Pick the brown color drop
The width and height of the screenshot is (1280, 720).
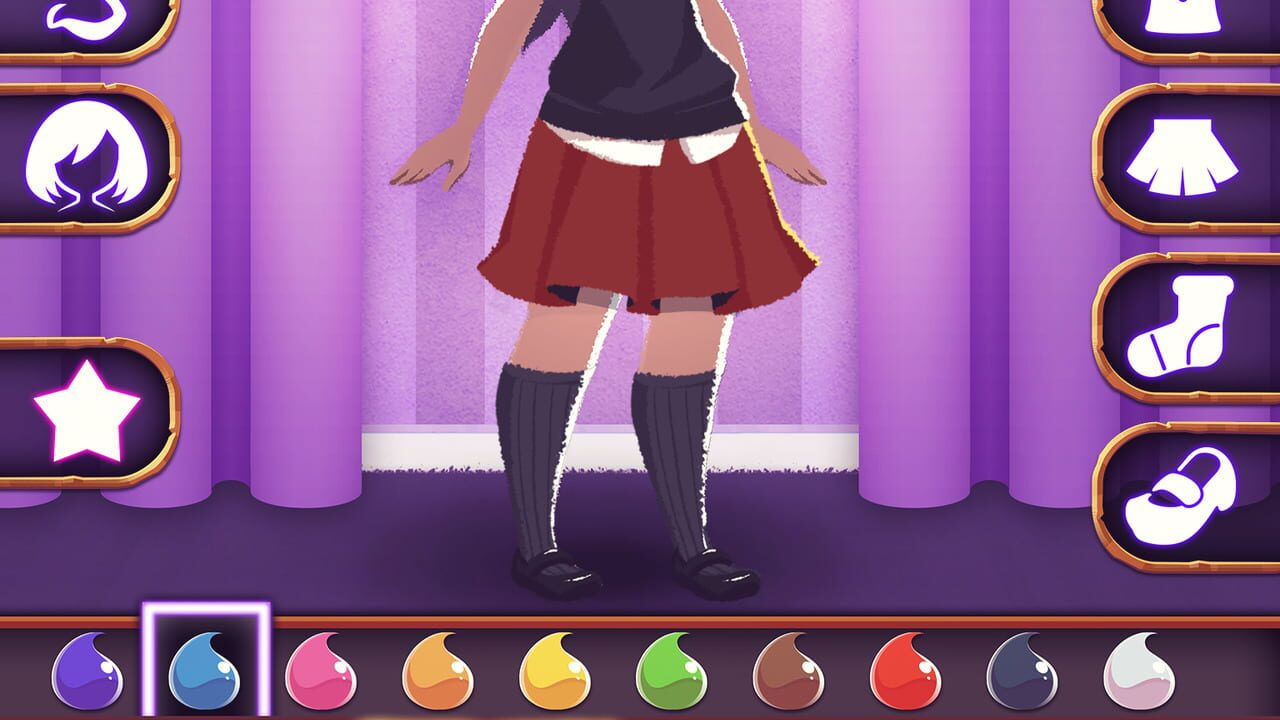click(x=788, y=672)
